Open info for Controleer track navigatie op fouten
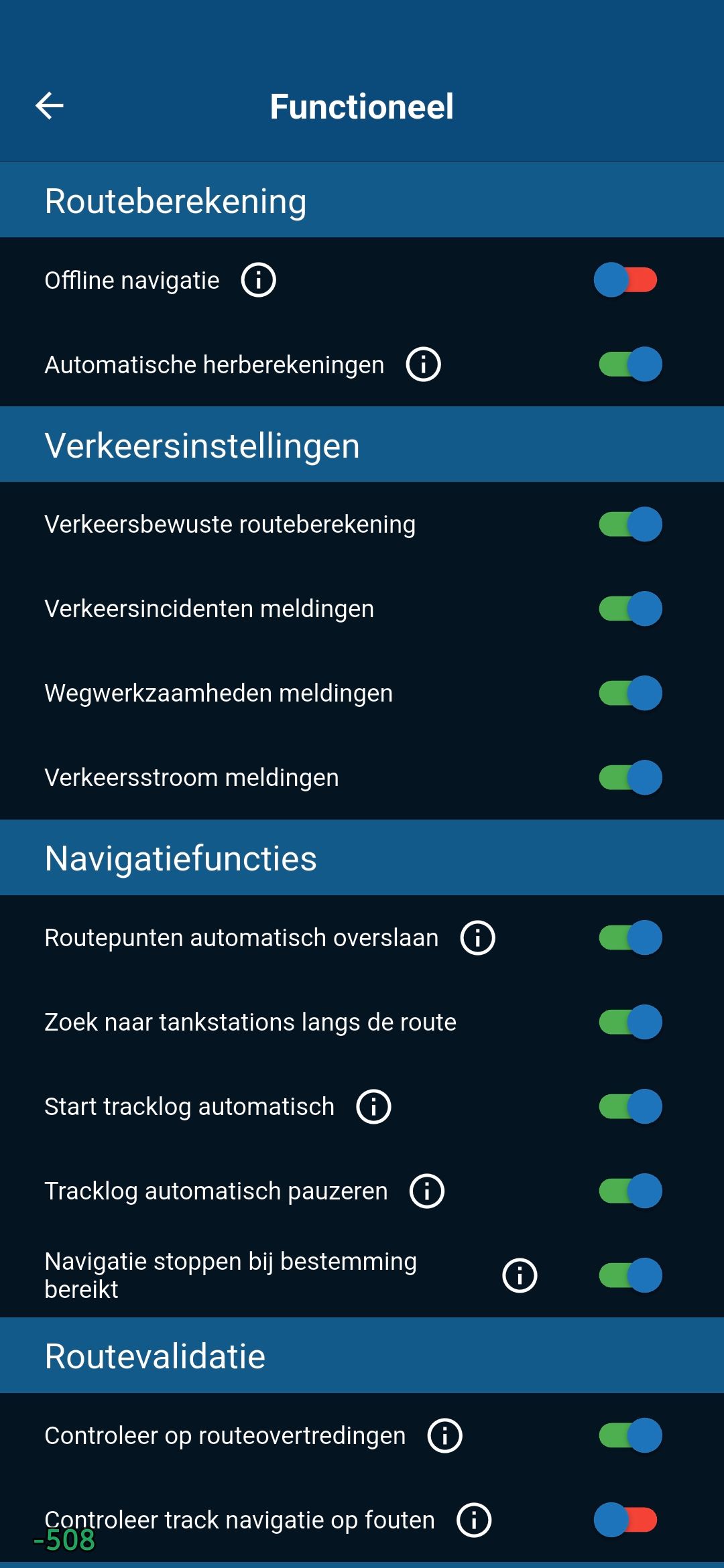This screenshot has width=724, height=1568. coord(474,1520)
